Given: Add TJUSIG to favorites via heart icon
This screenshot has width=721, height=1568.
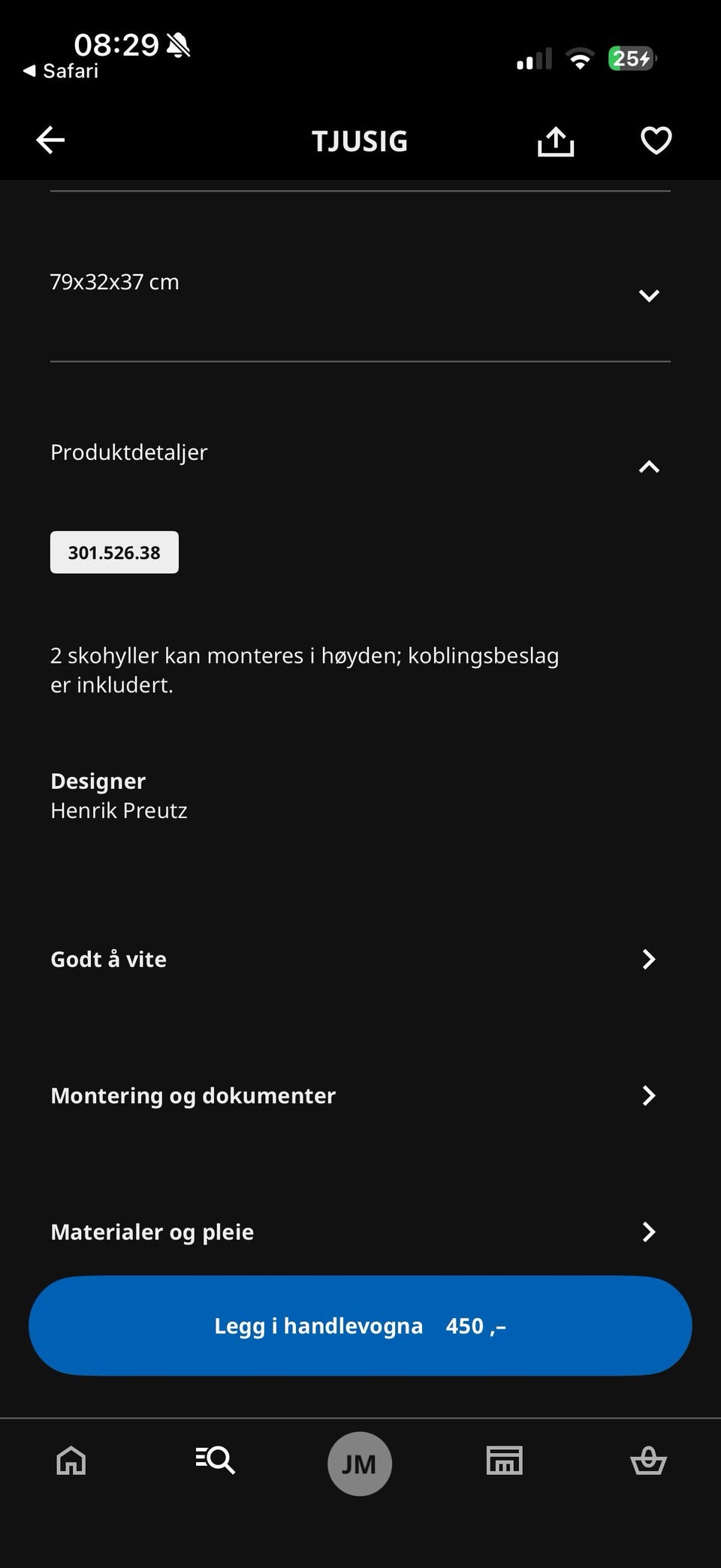Looking at the screenshot, I should [655, 140].
